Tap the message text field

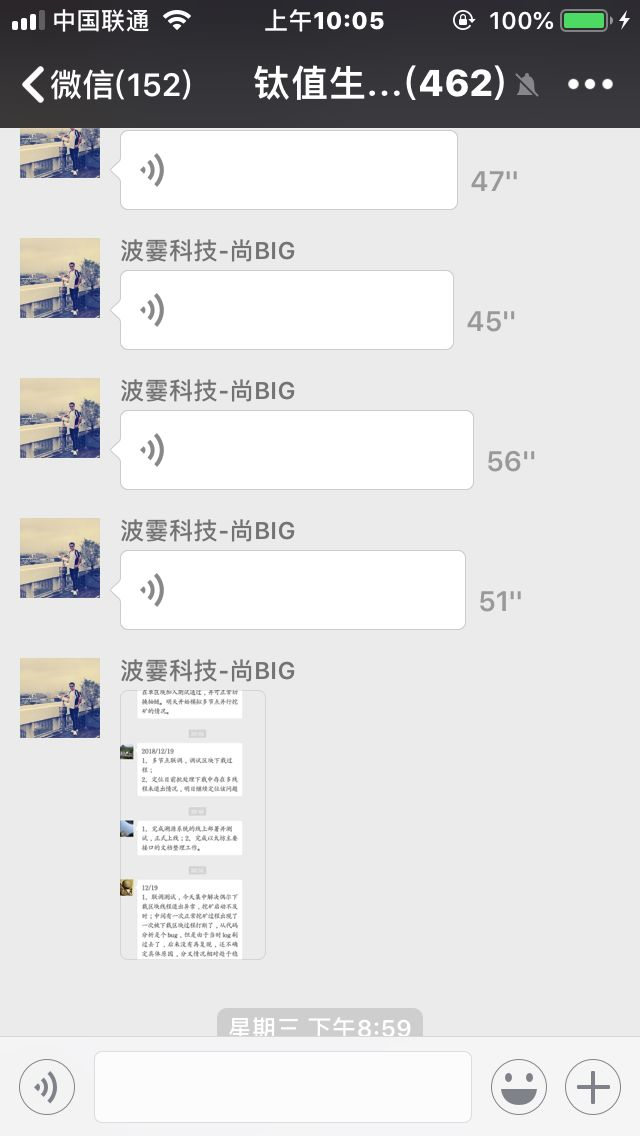(282, 1087)
